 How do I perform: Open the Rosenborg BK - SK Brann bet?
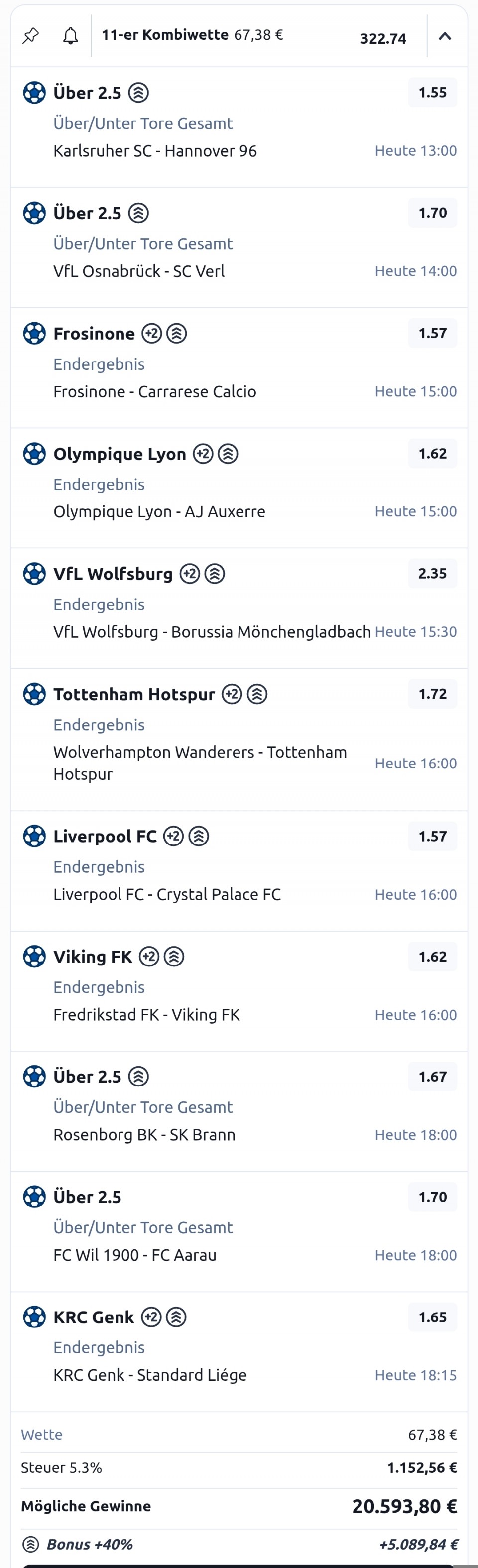144,1135
